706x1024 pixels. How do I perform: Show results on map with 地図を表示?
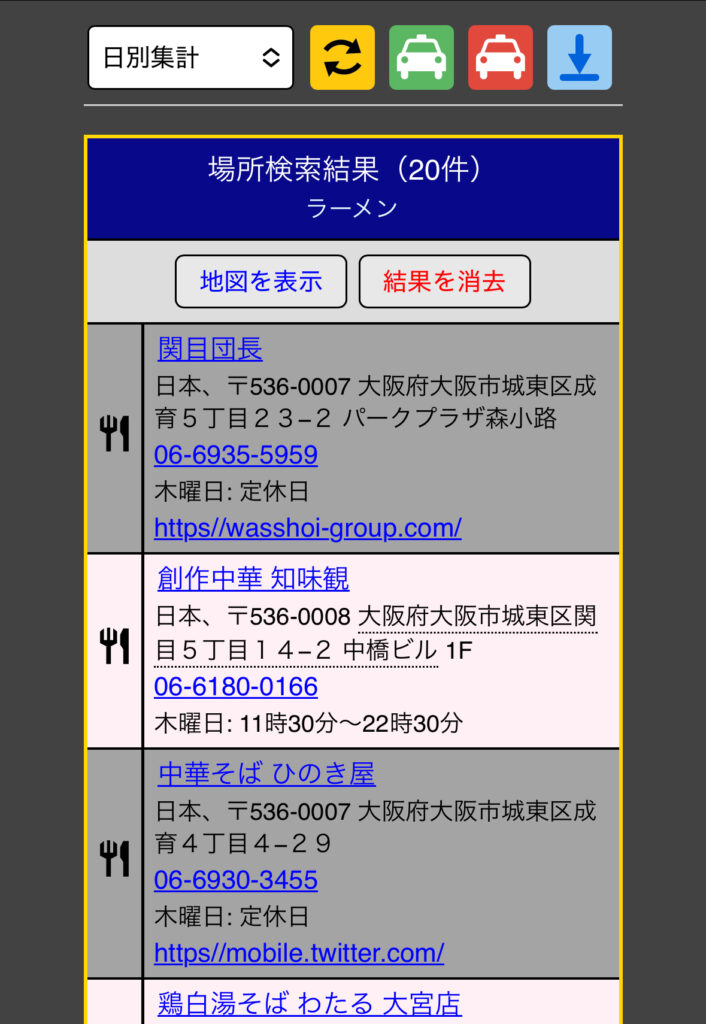[261, 281]
